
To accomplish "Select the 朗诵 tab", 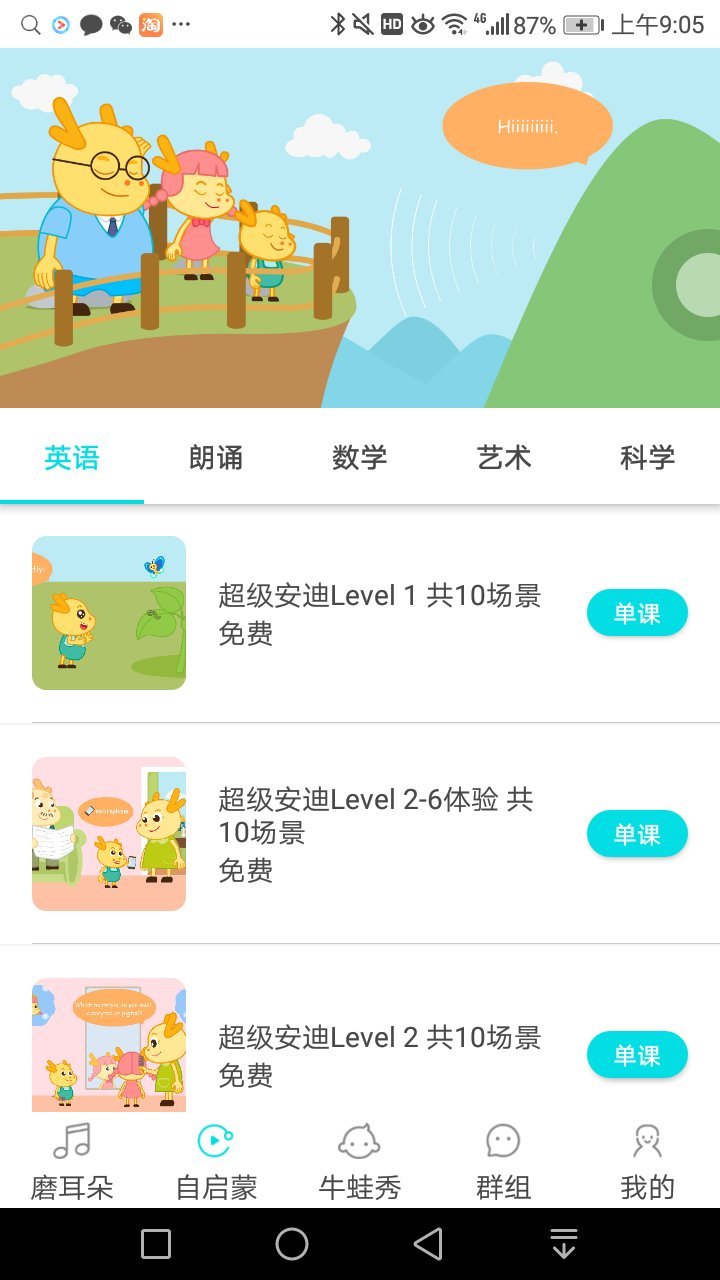I will [216, 458].
